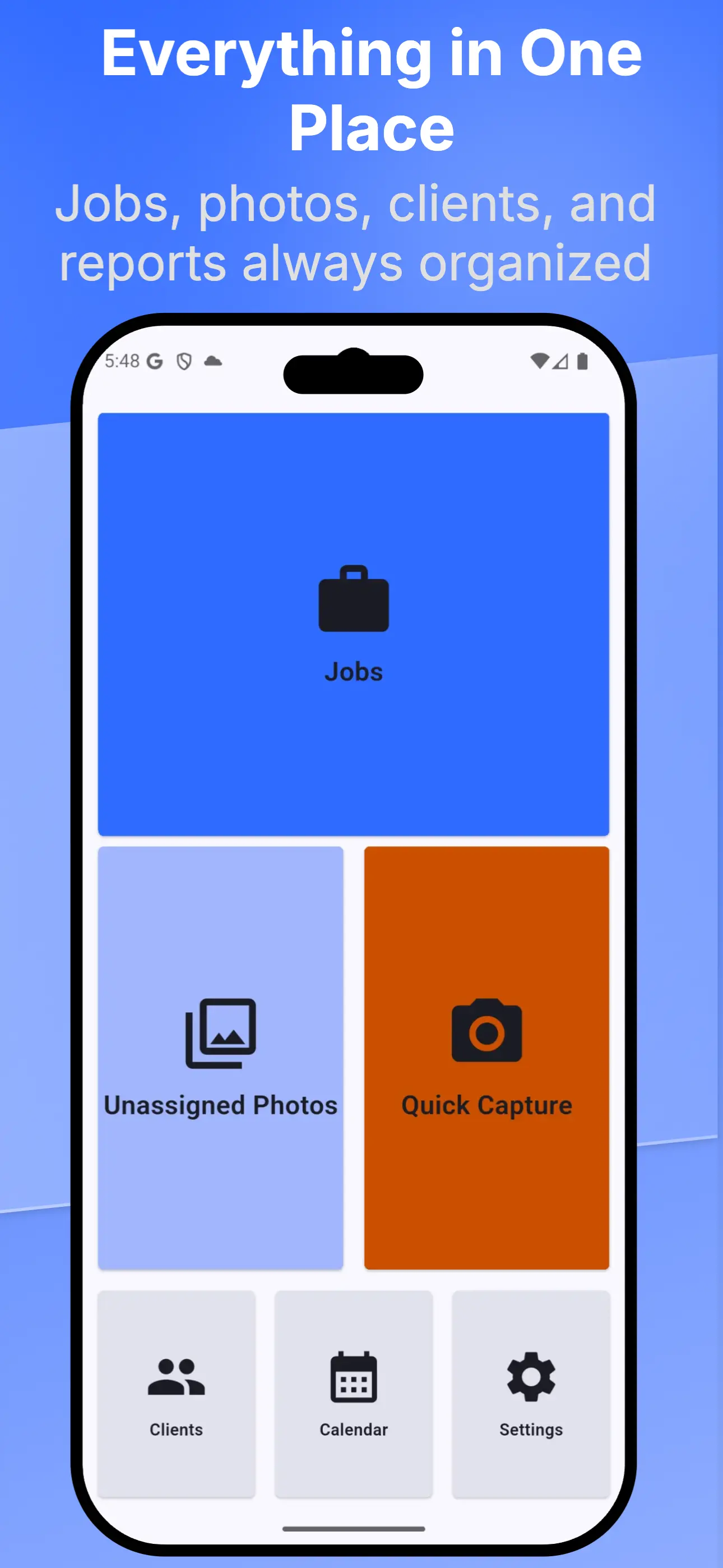Tap the Settings label text

[530, 1430]
